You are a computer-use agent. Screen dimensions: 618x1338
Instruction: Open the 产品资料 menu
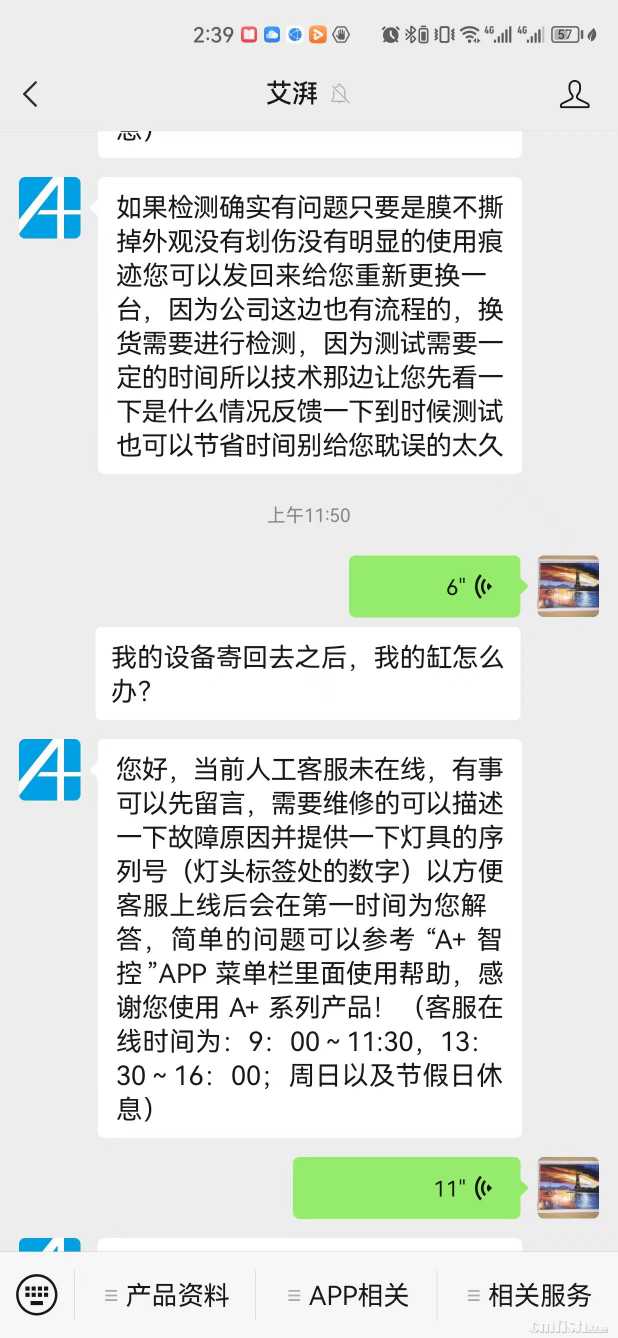pyautogui.click(x=167, y=1295)
